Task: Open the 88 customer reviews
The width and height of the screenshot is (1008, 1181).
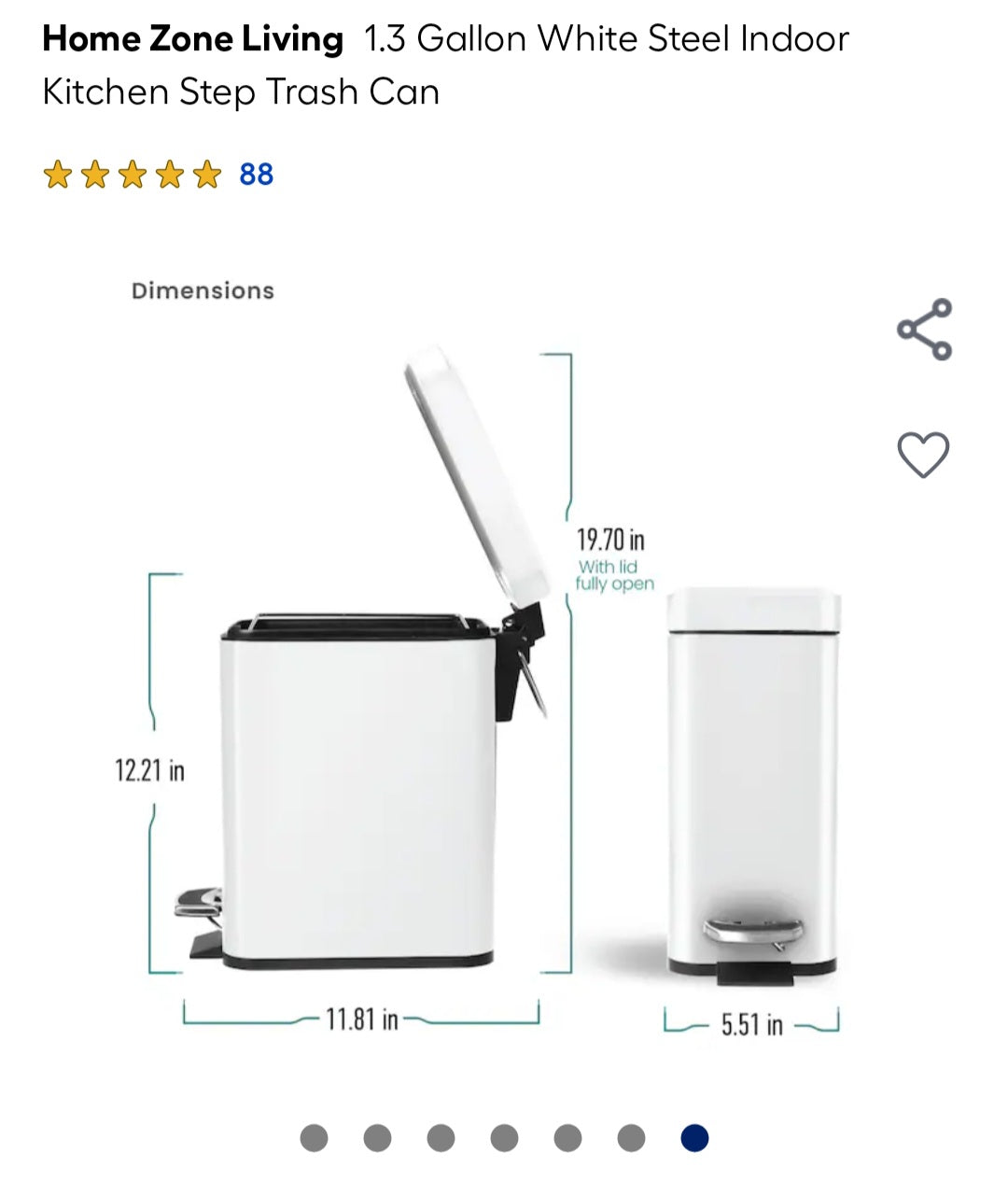Action: tap(256, 175)
